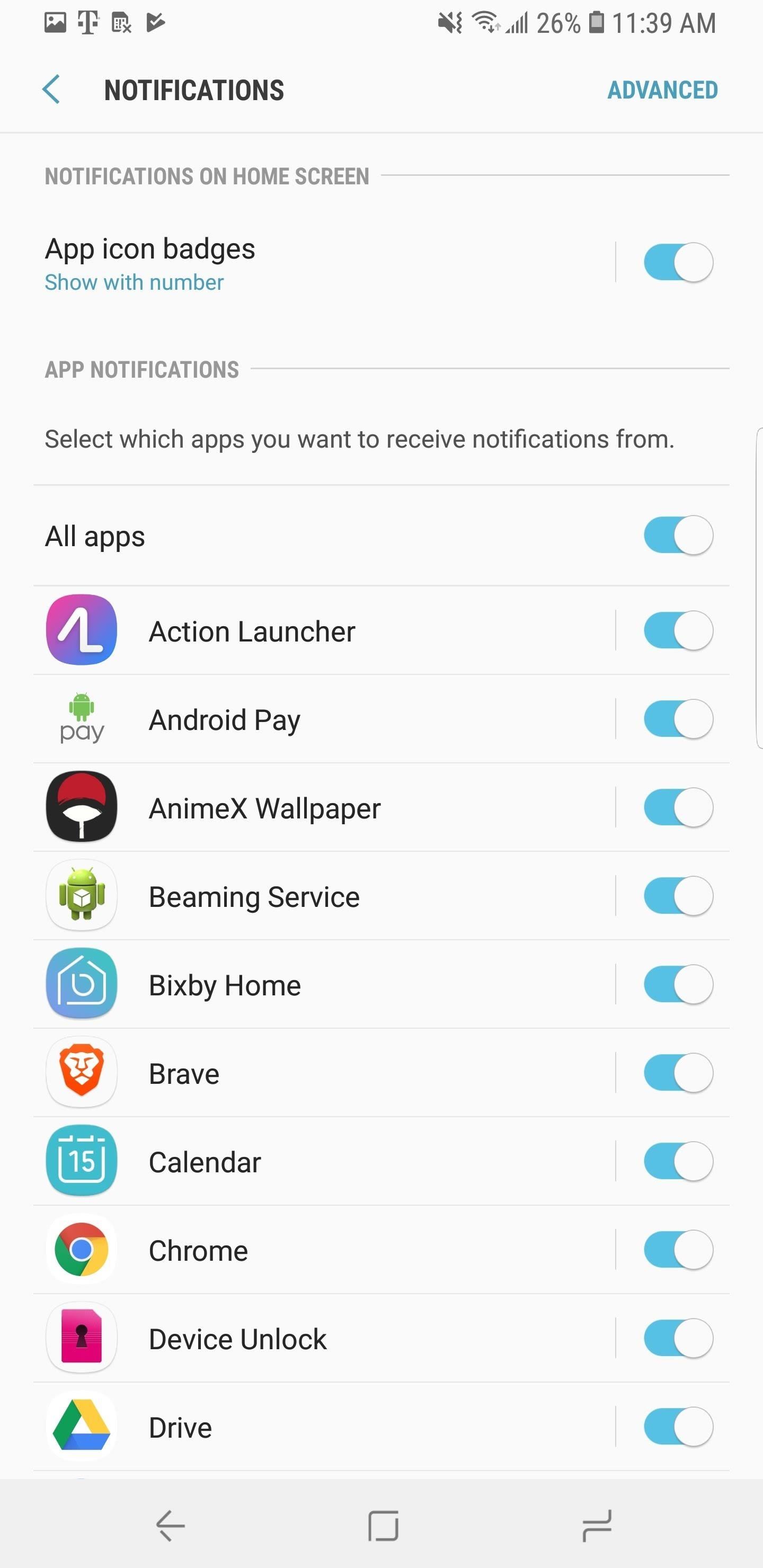The height and width of the screenshot is (1568, 763).
Task: Disable Chrome notifications
Action: click(x=678, y=1249)
